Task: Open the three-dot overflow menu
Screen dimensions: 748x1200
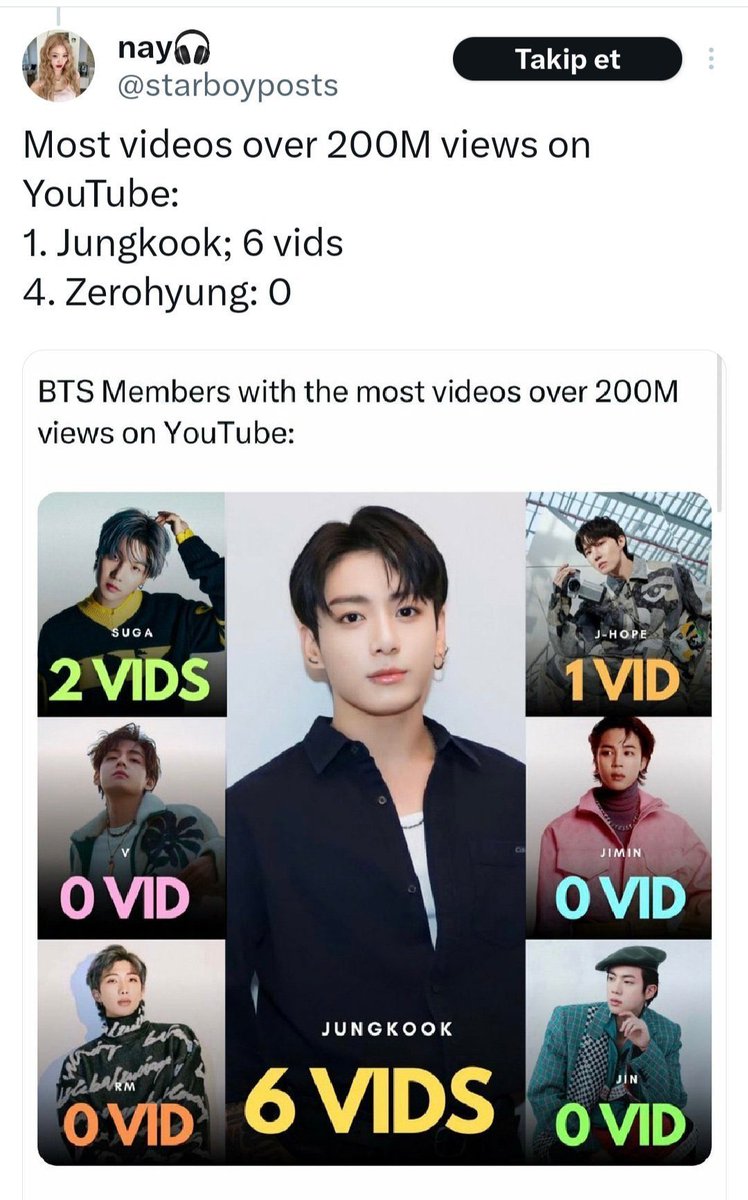Action: pyautogui.click(x=711, y=60)
